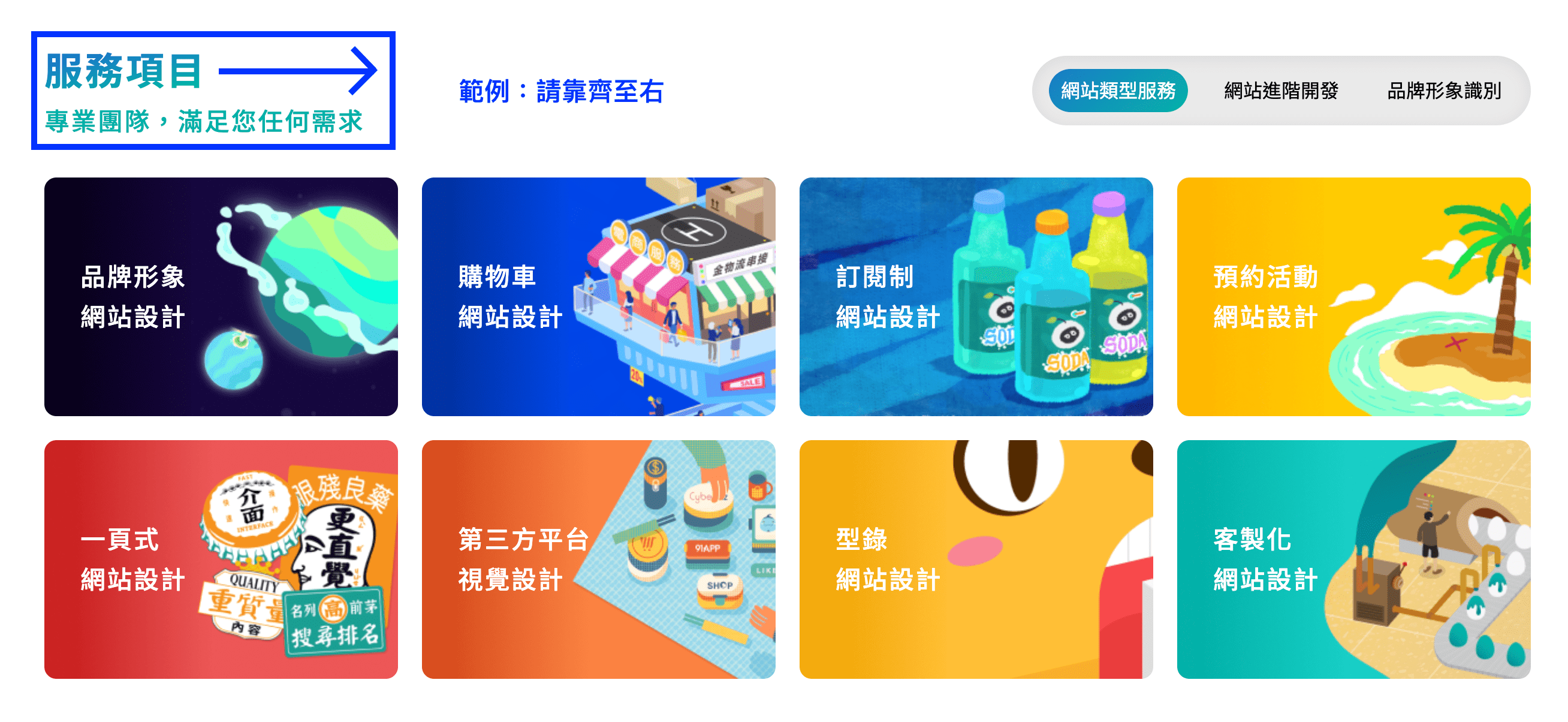View the 訂閱制網站設計 service card

coord(976,296)
